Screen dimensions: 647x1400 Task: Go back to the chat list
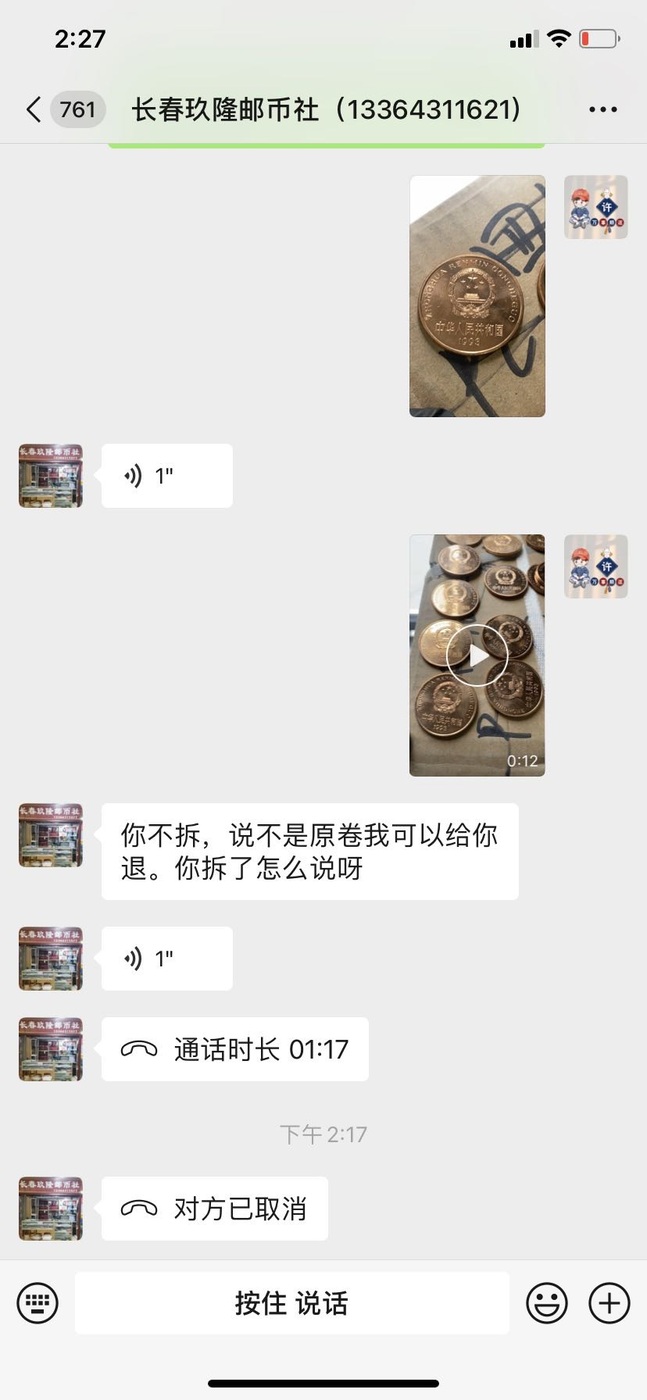click(33, 109)
